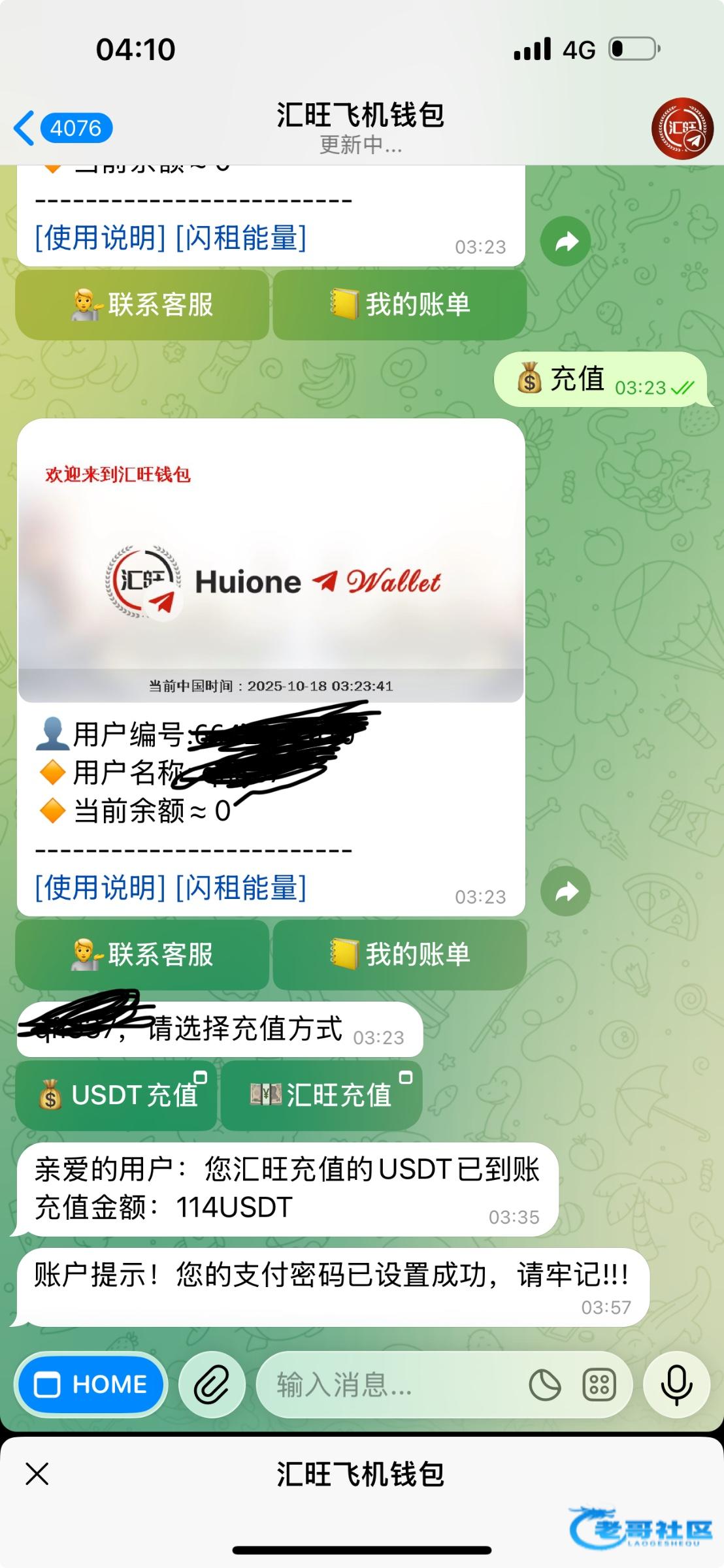The image size is (724, 1568).
Task: Open the sticker panel icon
Action: 544,1385
